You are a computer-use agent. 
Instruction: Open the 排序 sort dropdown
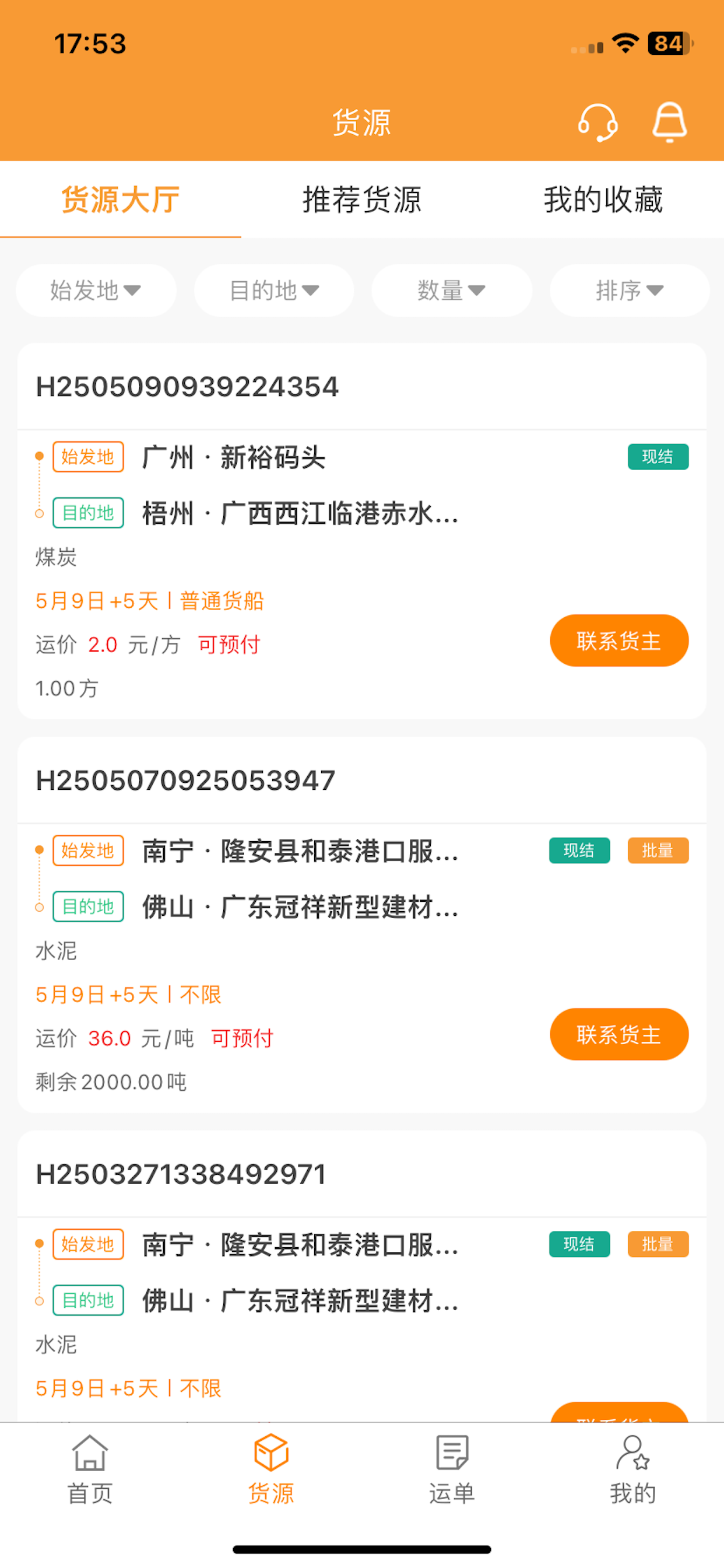tap(629, 290)
